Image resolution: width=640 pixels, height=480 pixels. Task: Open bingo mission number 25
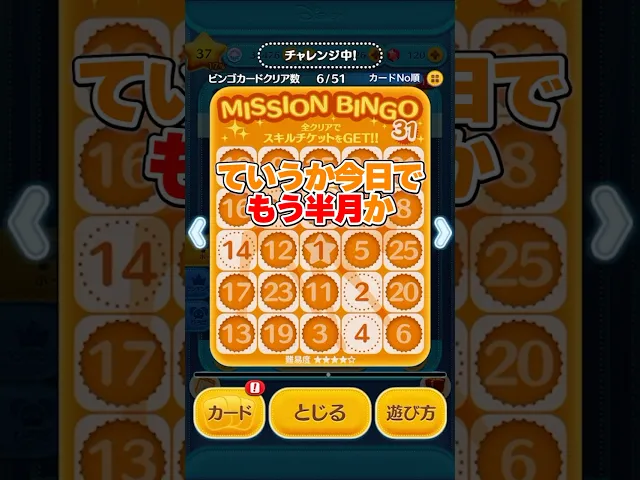(x=404, y=250)
